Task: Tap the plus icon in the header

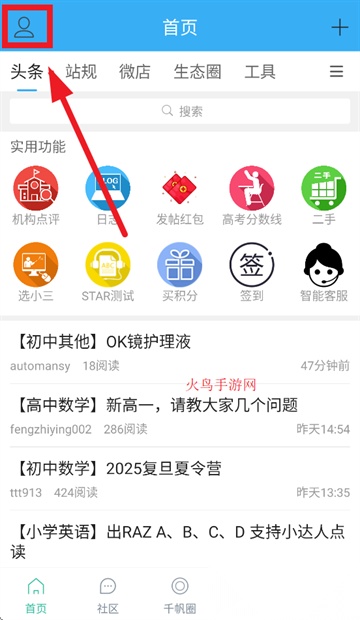Action: point(339,27)
